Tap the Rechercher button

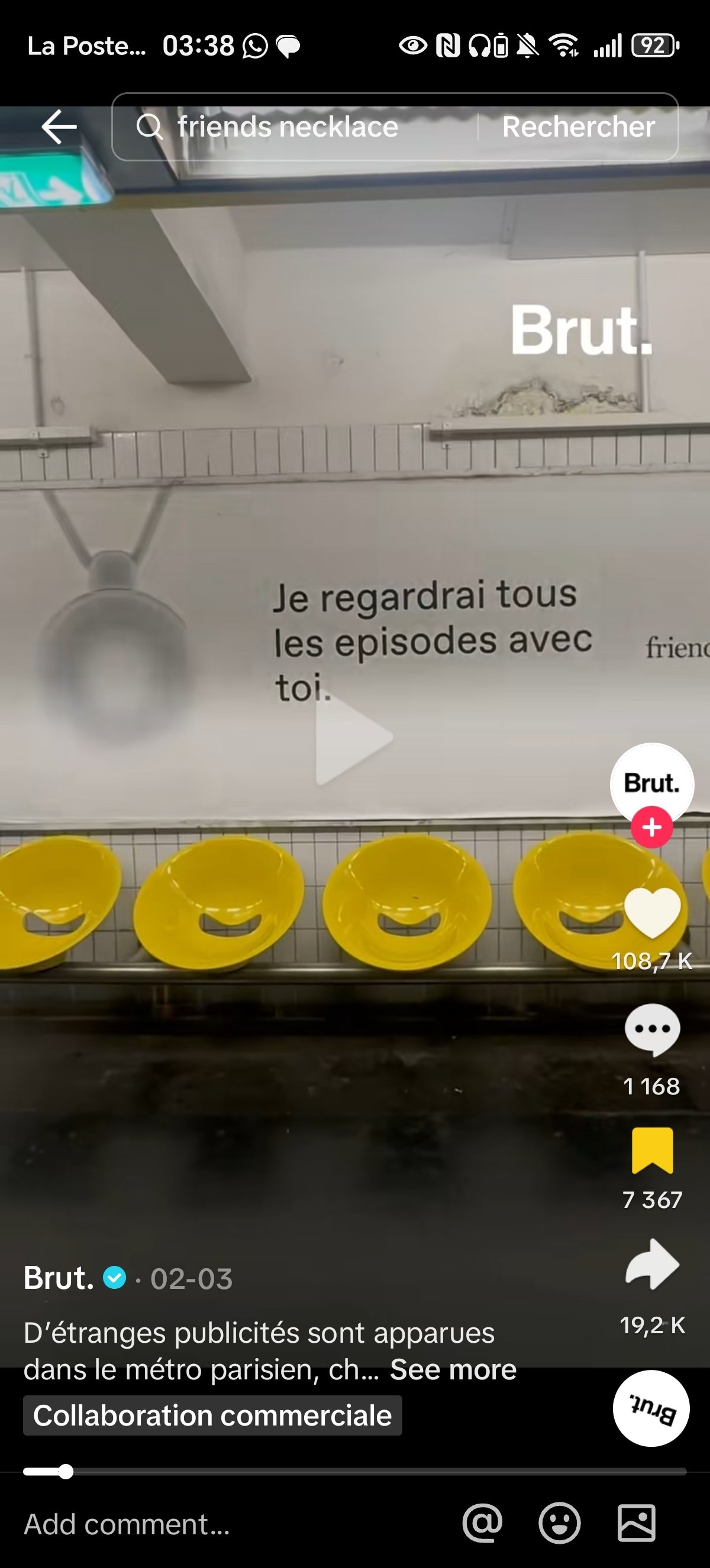[578, 127]
